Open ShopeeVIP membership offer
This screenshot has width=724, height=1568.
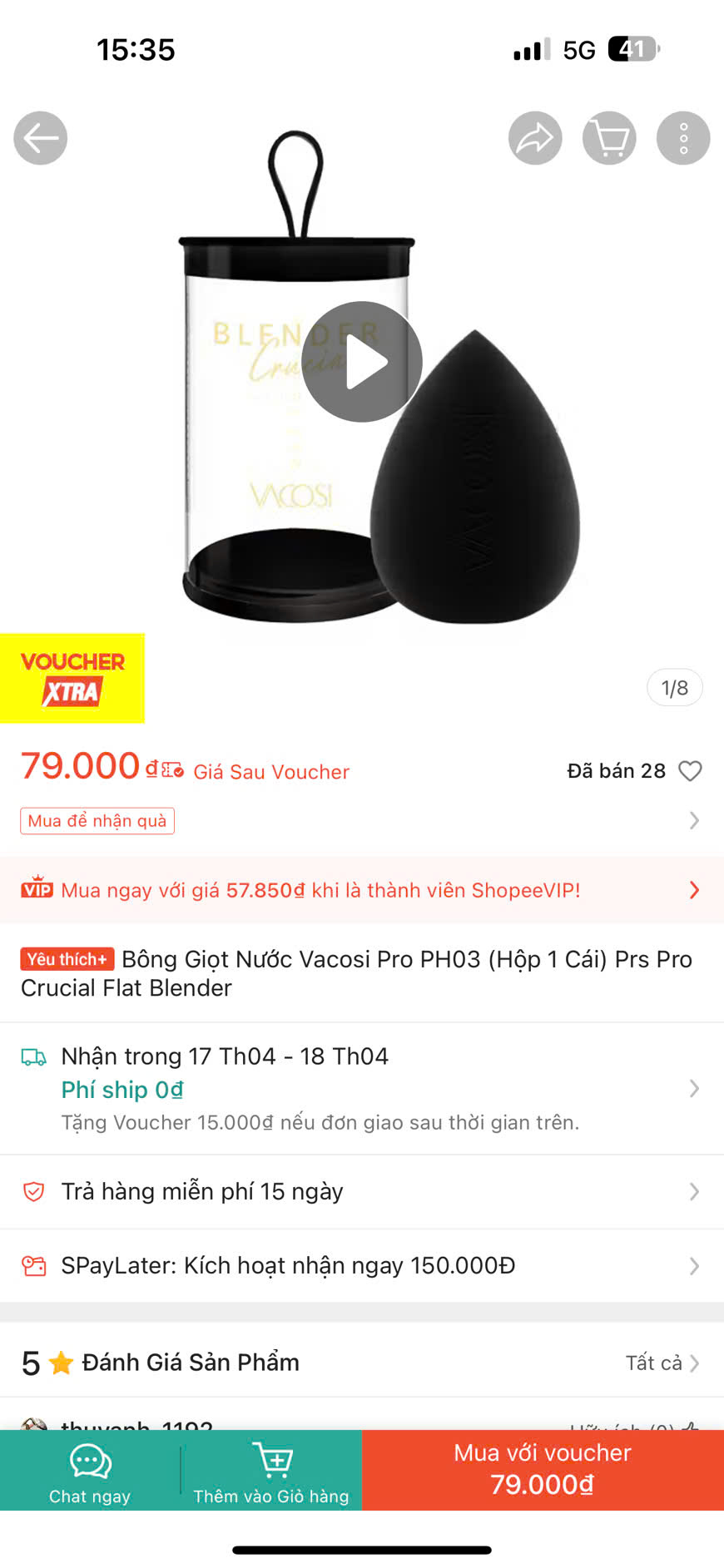[x=693, y=889]
